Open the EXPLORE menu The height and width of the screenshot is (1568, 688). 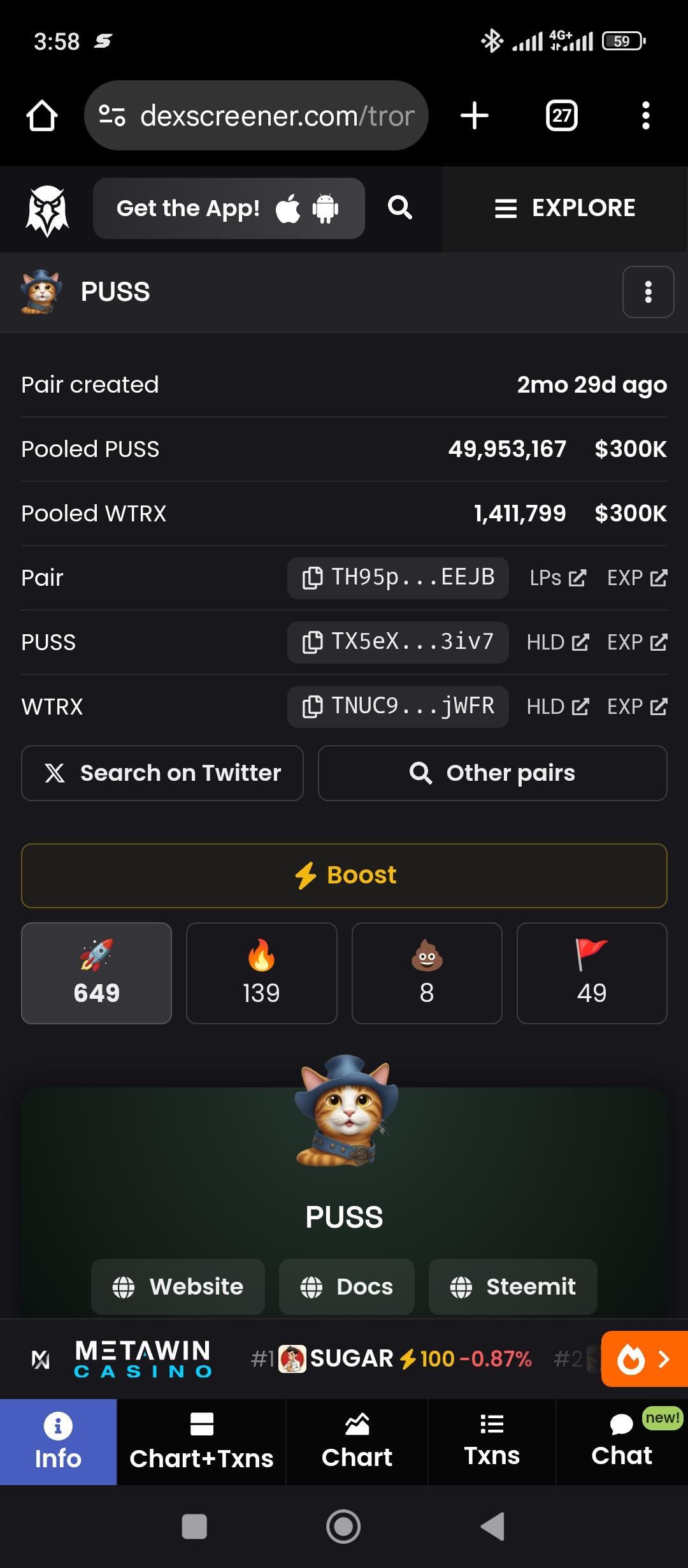pyautogui.click(x=565, y=208)
